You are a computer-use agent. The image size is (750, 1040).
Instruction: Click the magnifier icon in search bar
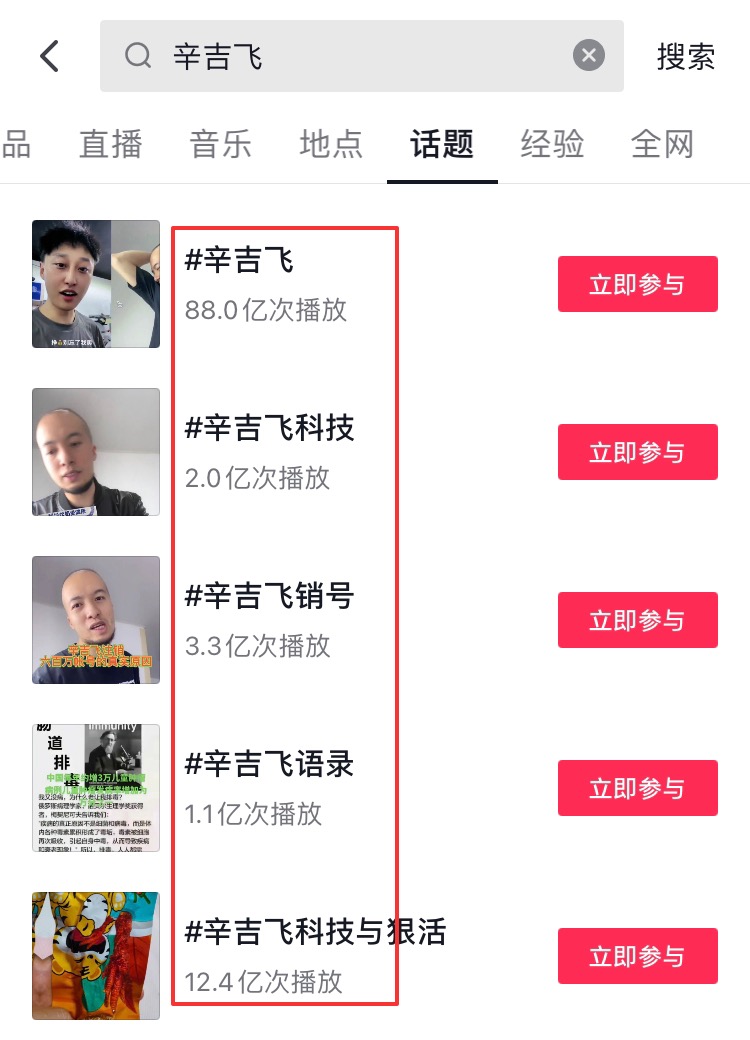137,57
